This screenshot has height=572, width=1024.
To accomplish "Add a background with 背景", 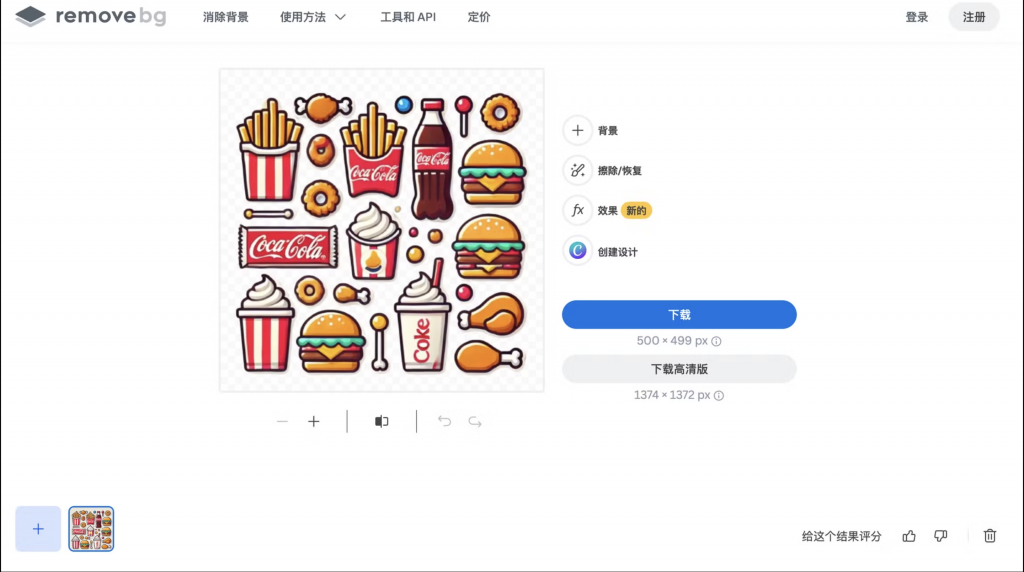I will 578,130.
